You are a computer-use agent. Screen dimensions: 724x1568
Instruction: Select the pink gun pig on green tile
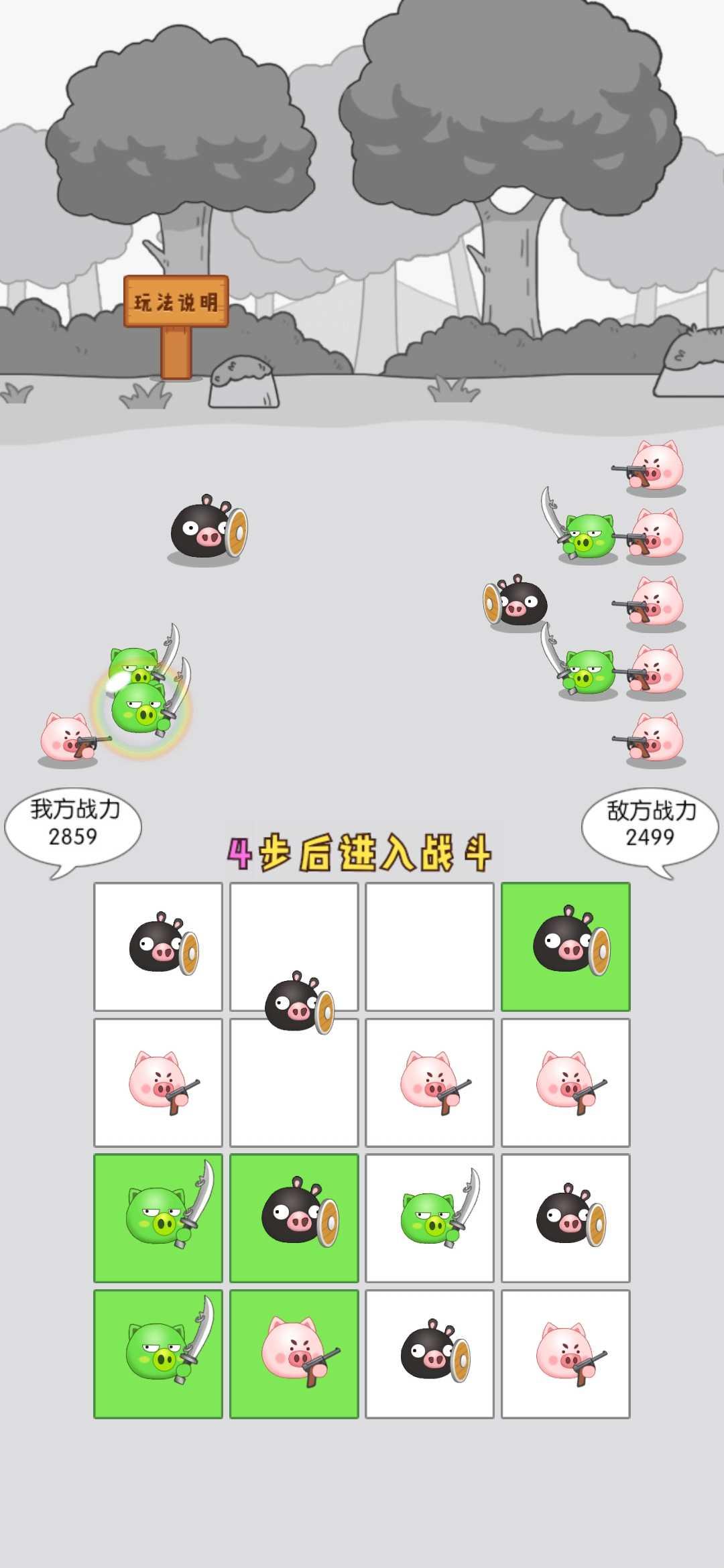(294, 1354)
